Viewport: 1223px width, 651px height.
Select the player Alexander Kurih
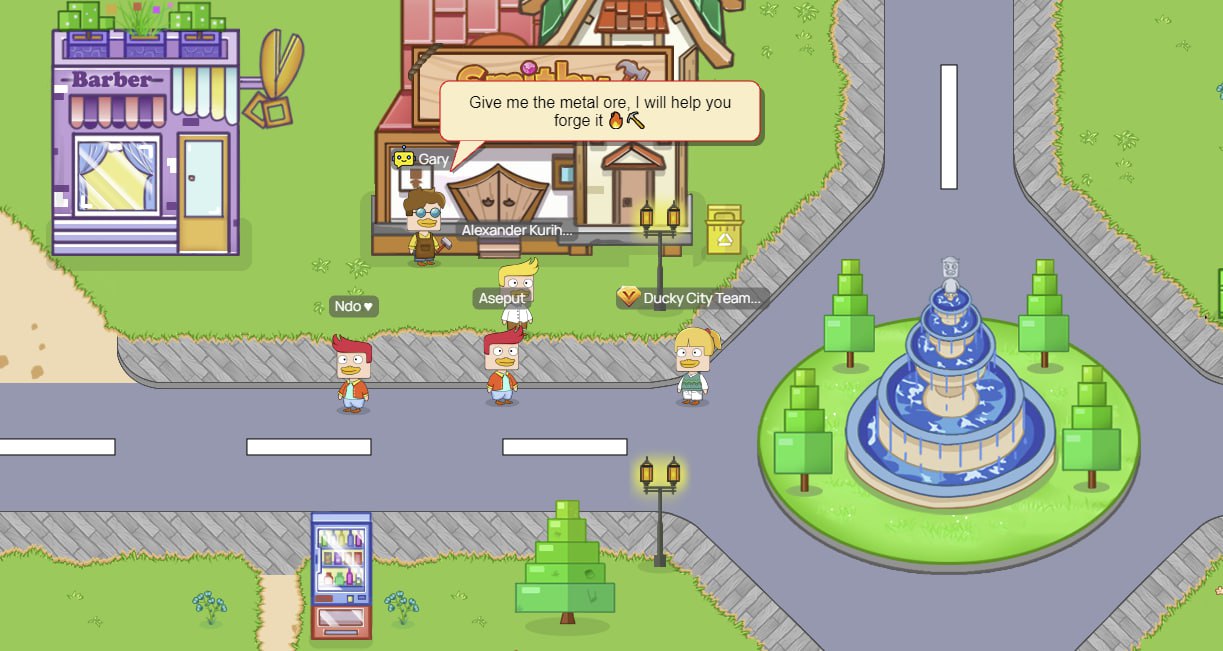[517, 290]
